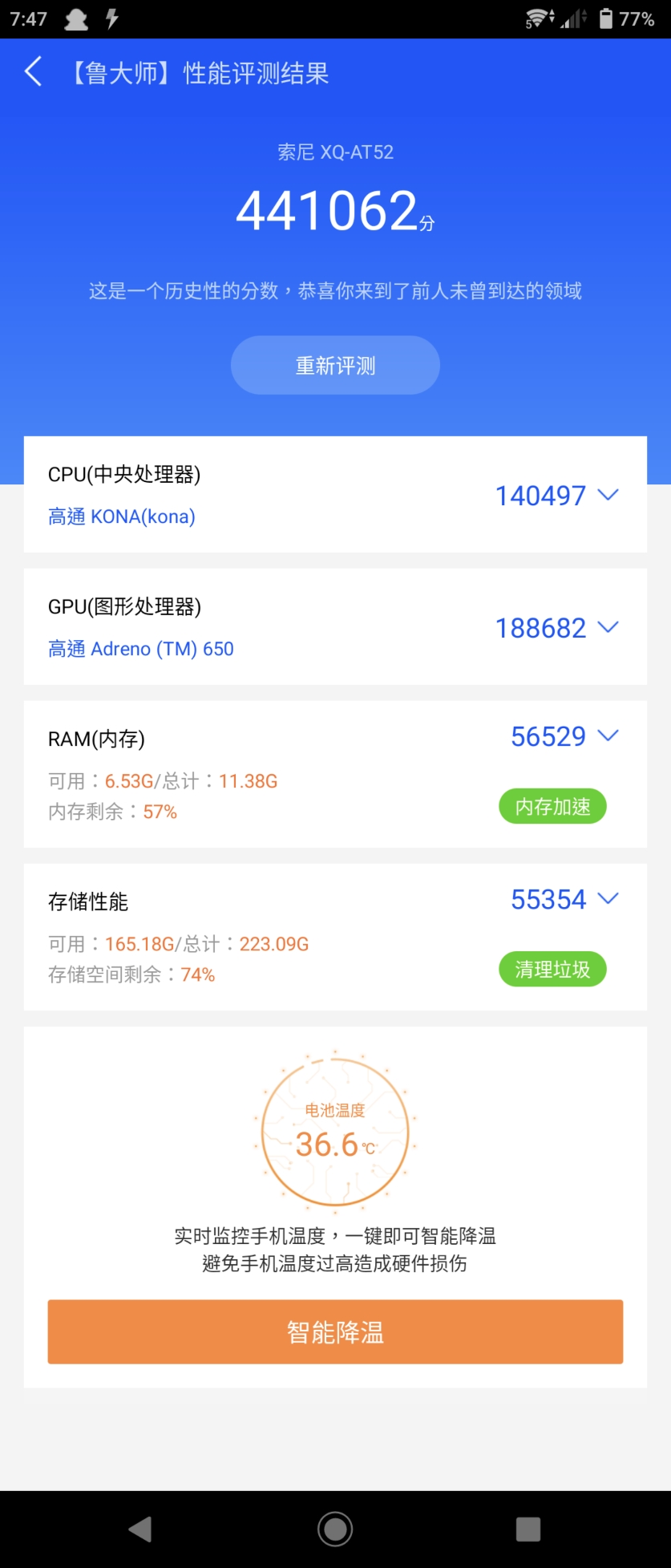
Task: Tap the 内存加速 memory boost button
Action: pyautogui.click(x=552, y=806)
